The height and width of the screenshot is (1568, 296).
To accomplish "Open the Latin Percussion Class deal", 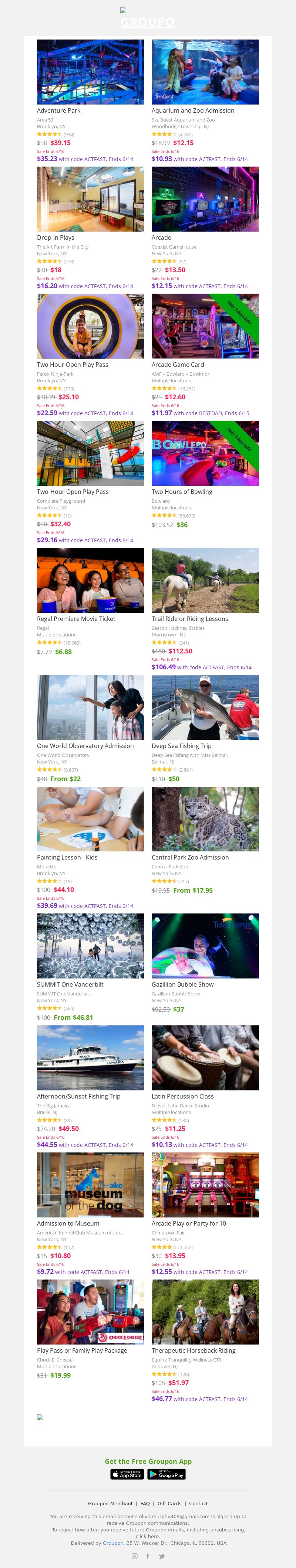I will [205, 1058].
